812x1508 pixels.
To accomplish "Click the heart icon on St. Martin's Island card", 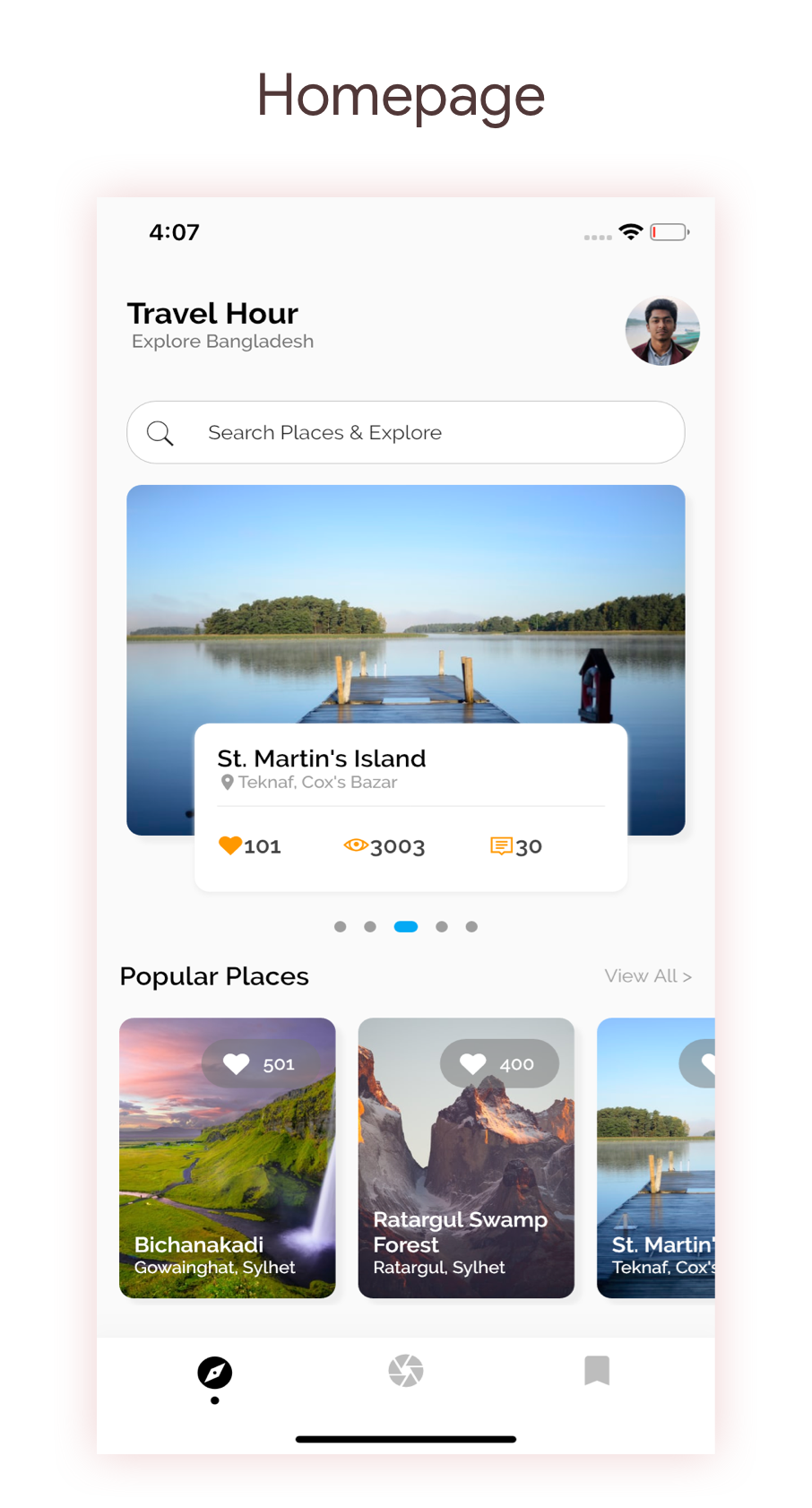I will click(230, 844).
